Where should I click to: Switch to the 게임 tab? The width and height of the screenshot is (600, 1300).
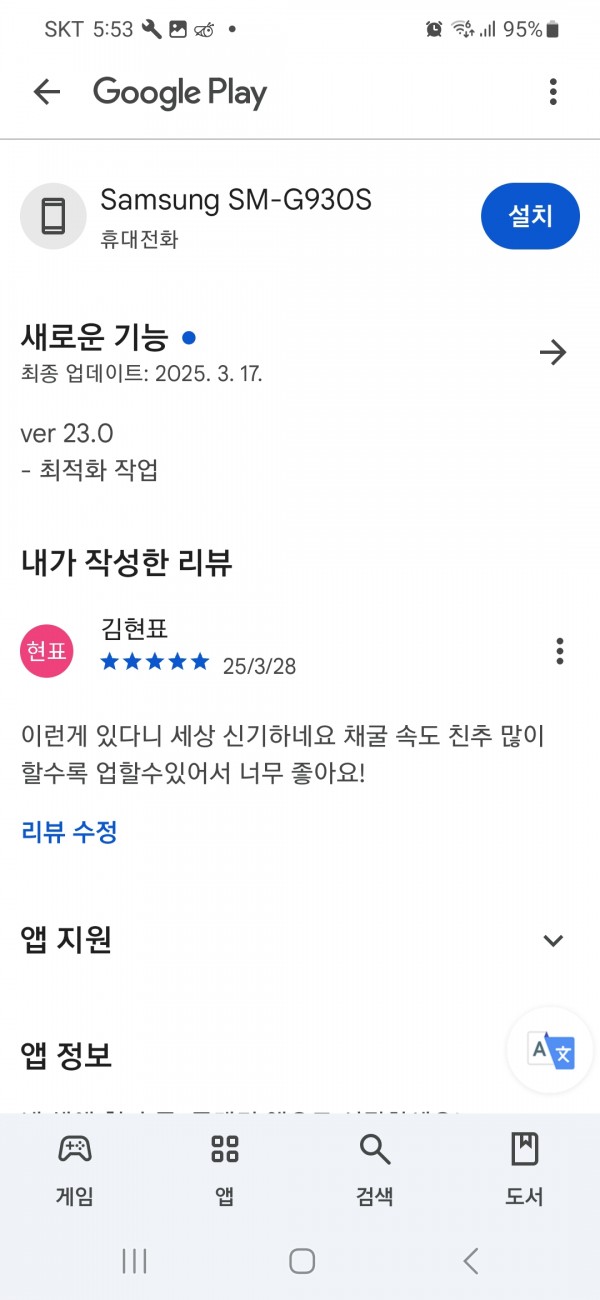coord(75,1169)
